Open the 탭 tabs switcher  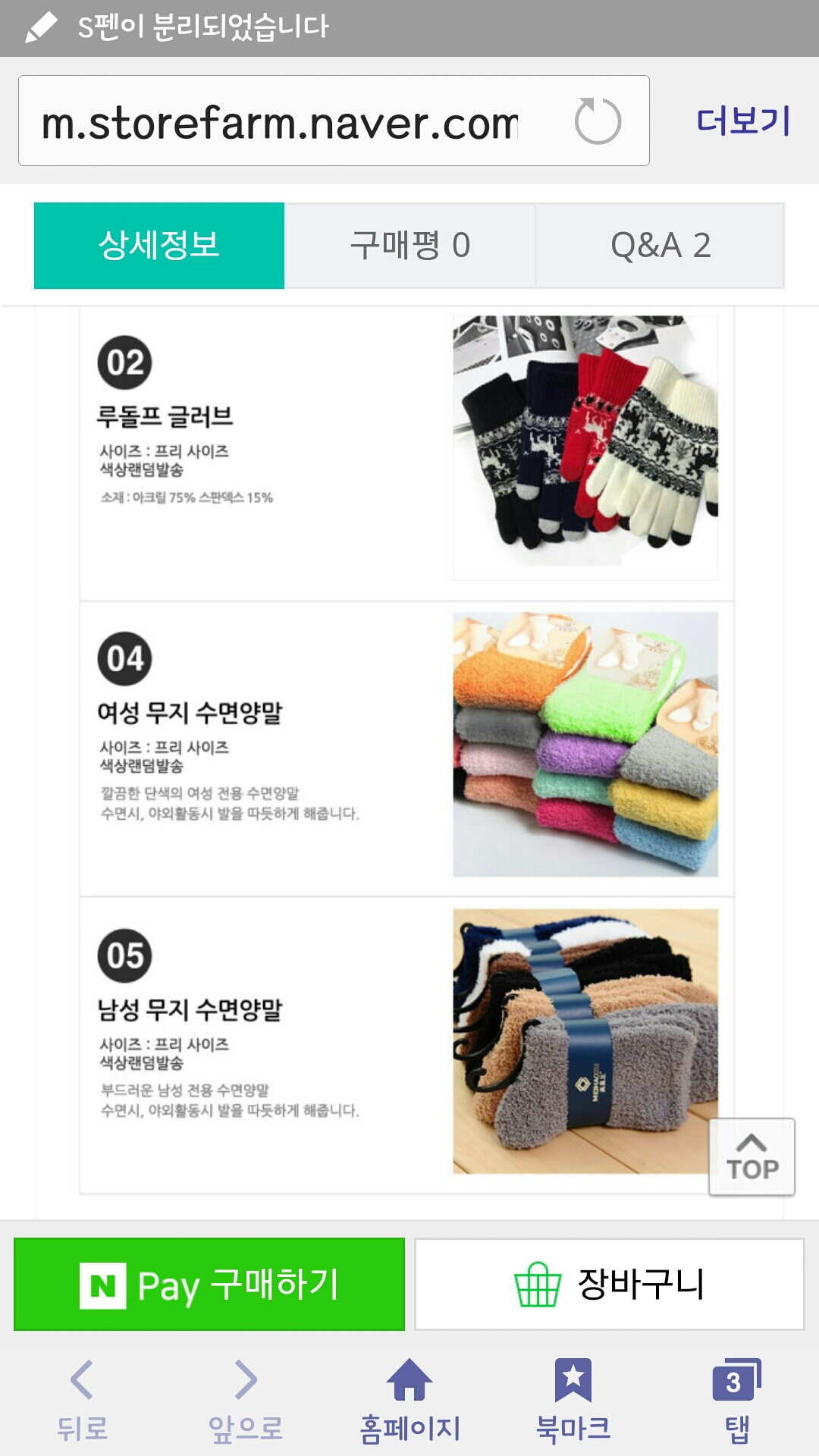pyautogui.click(x=736, y=1400)
